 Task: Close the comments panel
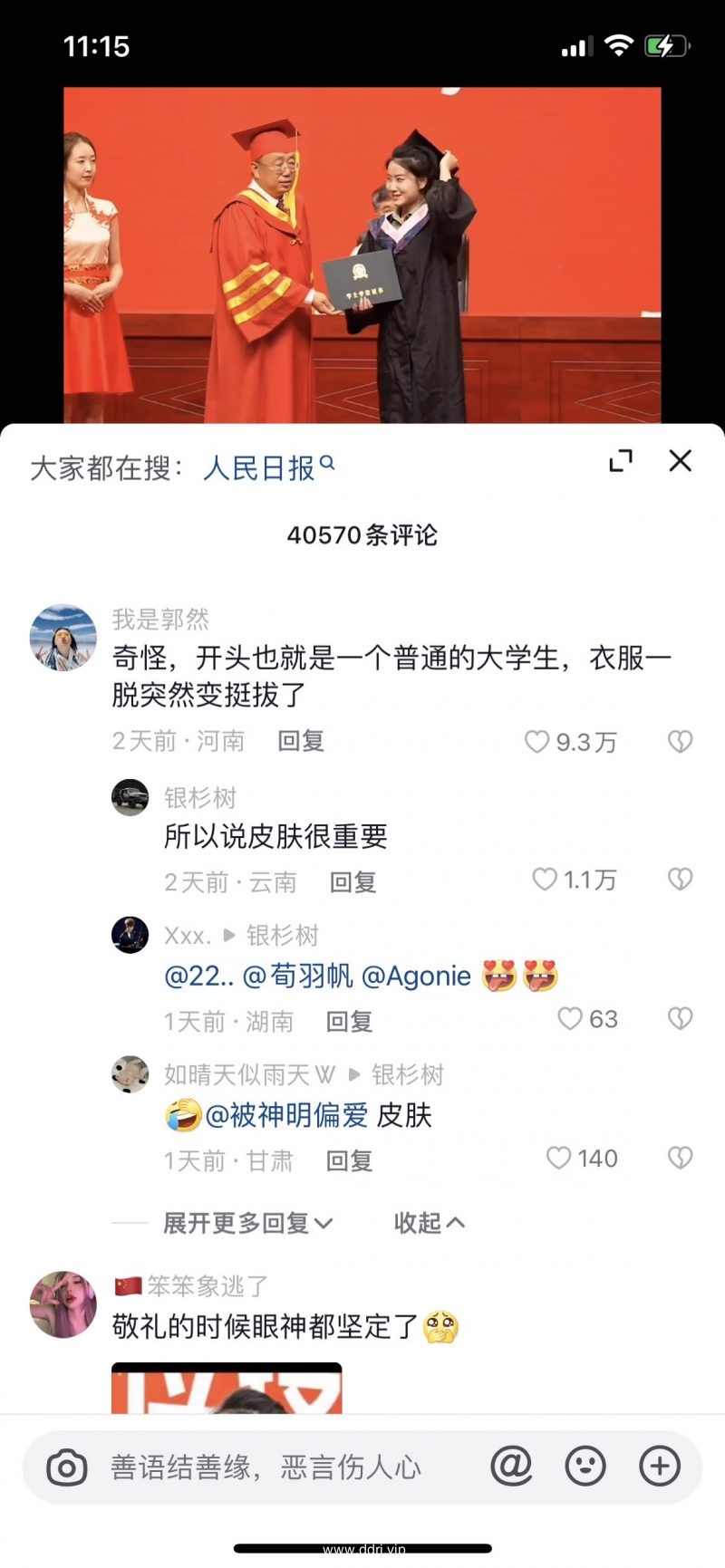[x=680, y=461]
